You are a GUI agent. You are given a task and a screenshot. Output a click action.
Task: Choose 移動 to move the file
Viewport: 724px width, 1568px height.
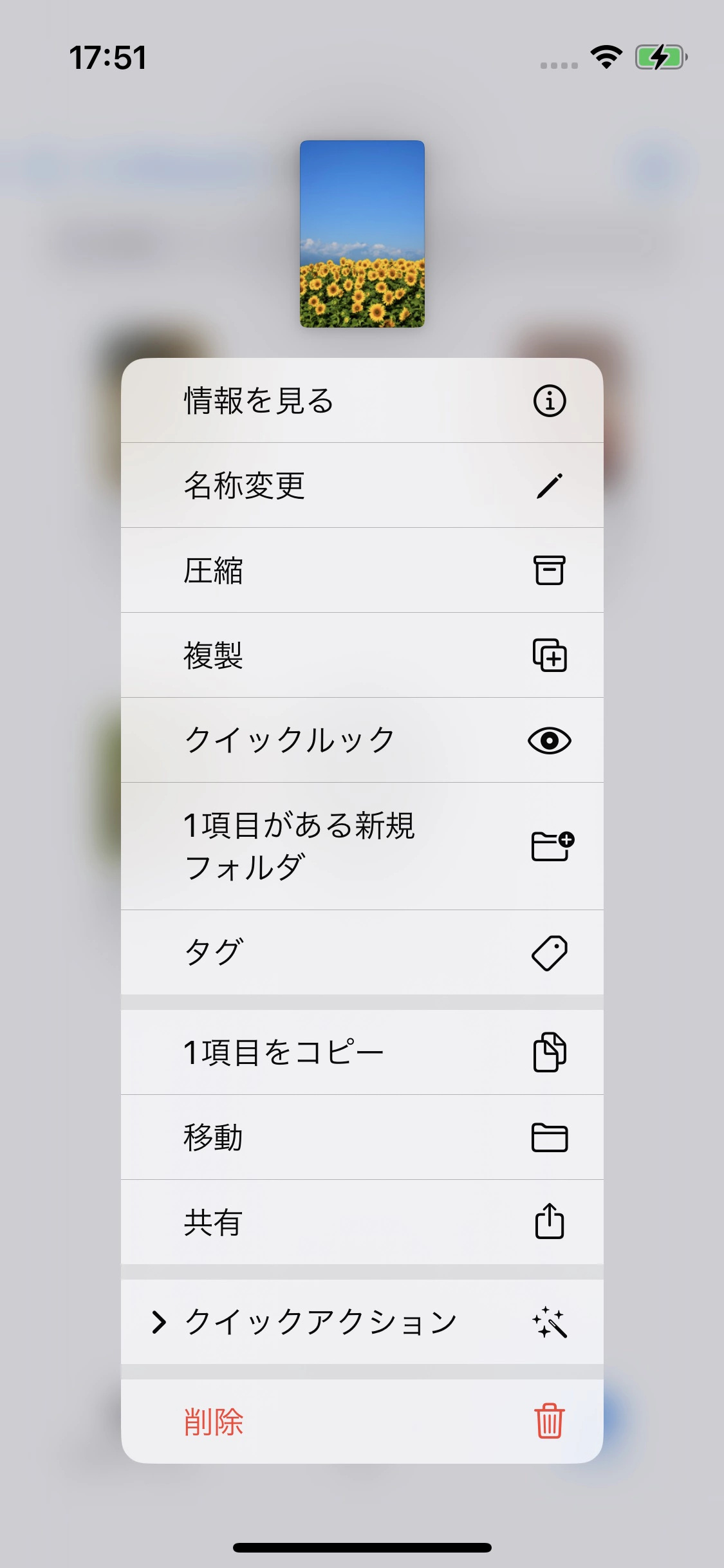362,1137
